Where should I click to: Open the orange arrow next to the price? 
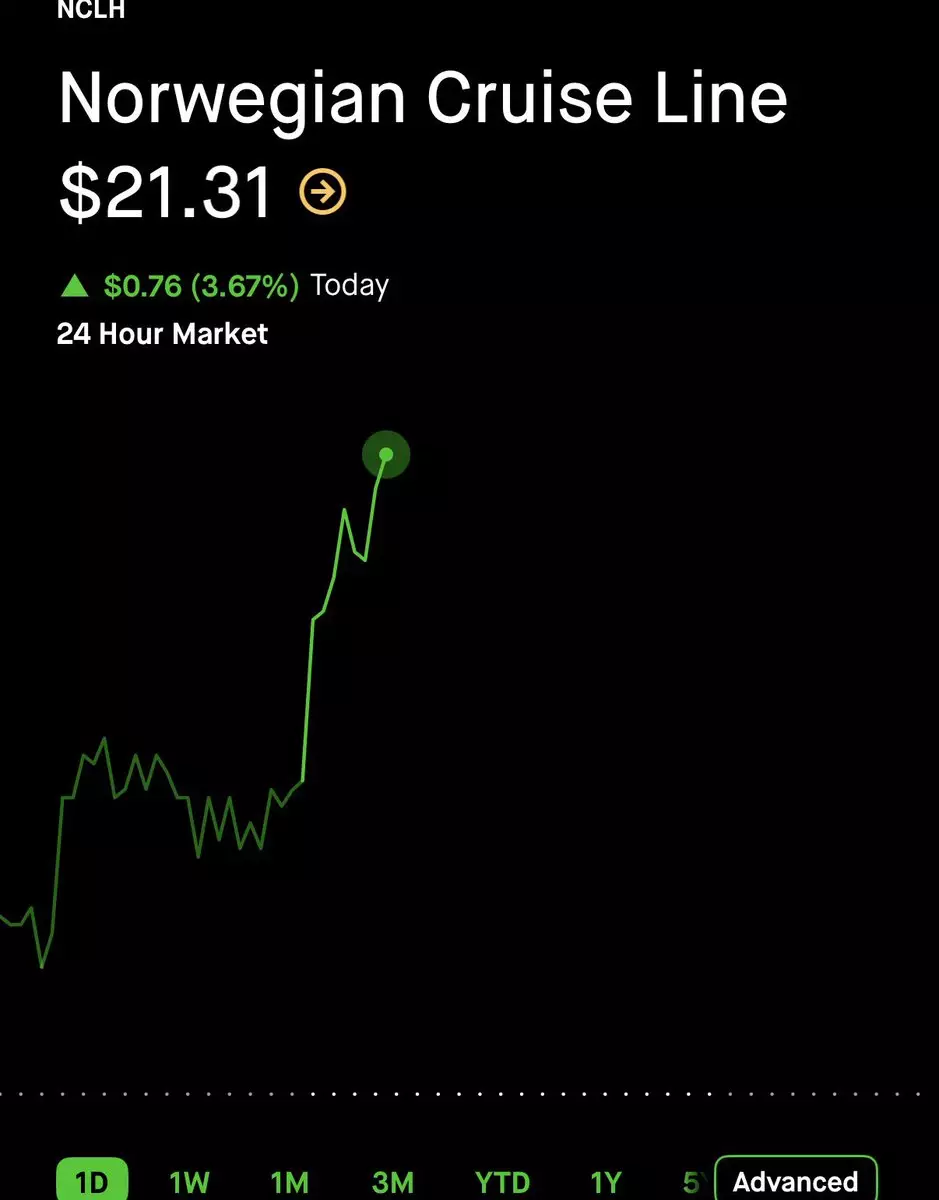(323, 192)
